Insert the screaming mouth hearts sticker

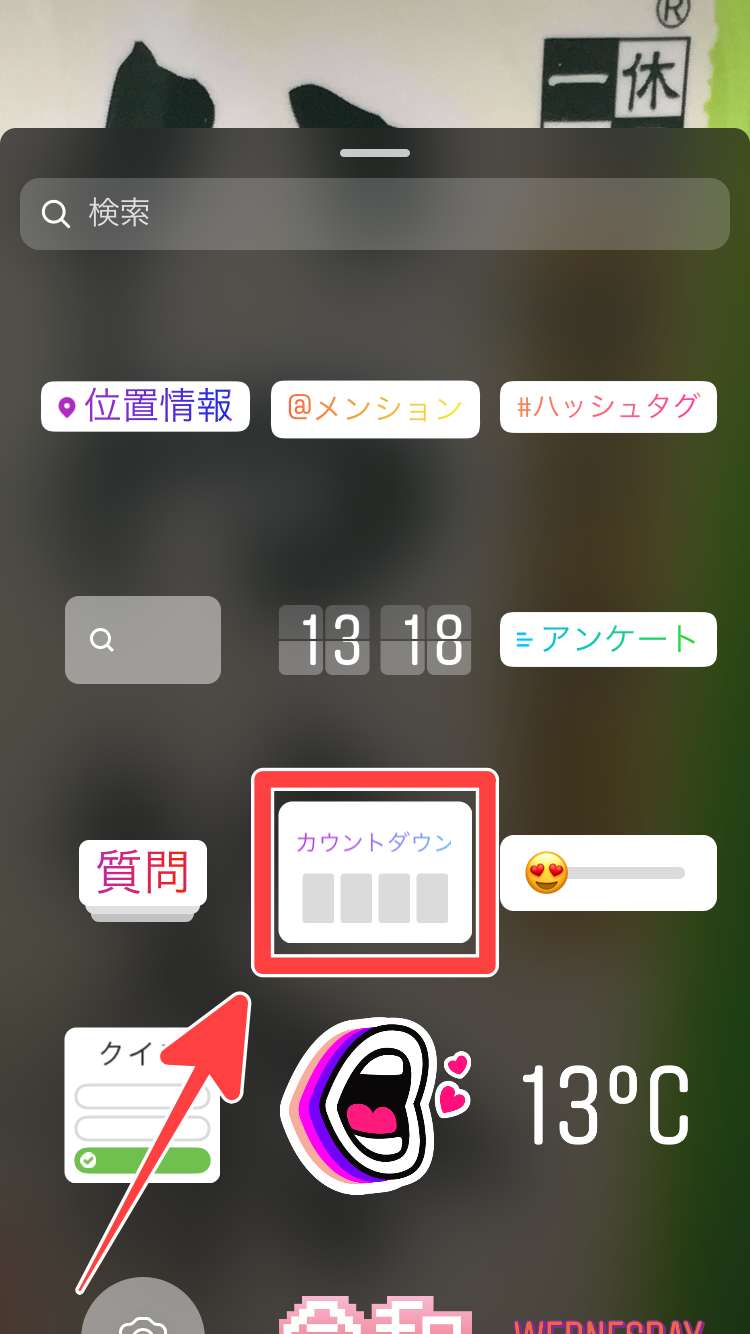372,1105
